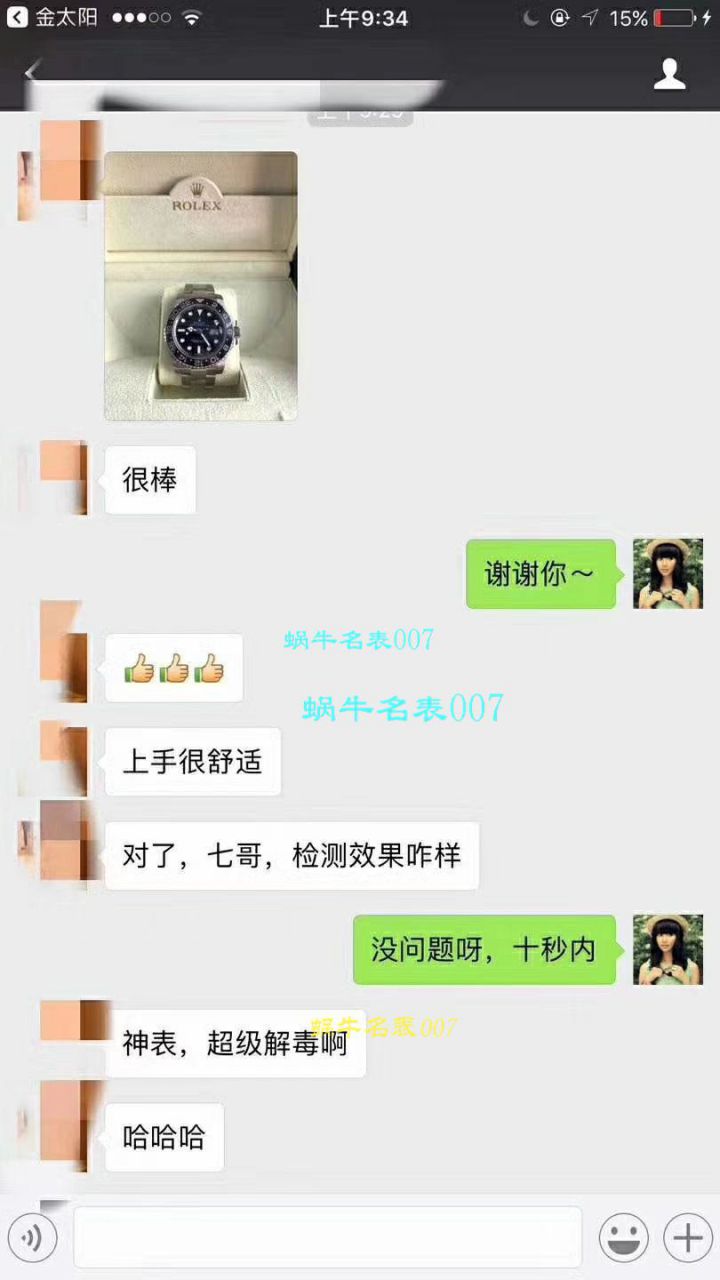The height and width of the screenshot is (1280, 720).
Task: Tap own avatar beside 谢谢你～ message
Action: 668,573
